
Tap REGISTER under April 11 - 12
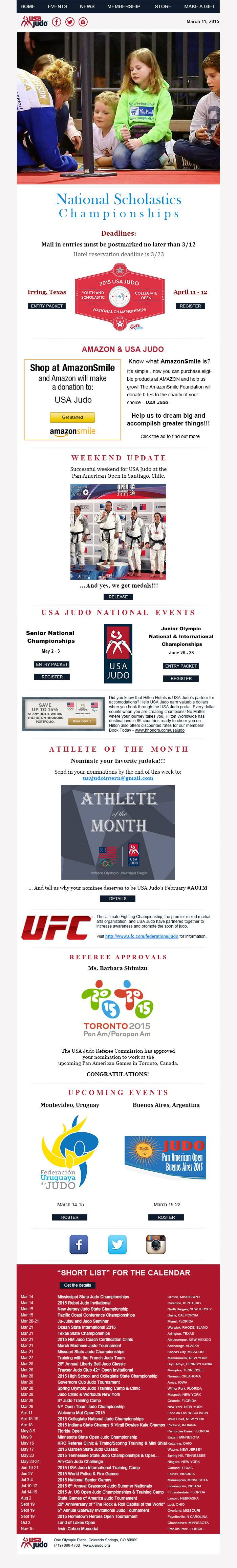[x=190, y=306]
